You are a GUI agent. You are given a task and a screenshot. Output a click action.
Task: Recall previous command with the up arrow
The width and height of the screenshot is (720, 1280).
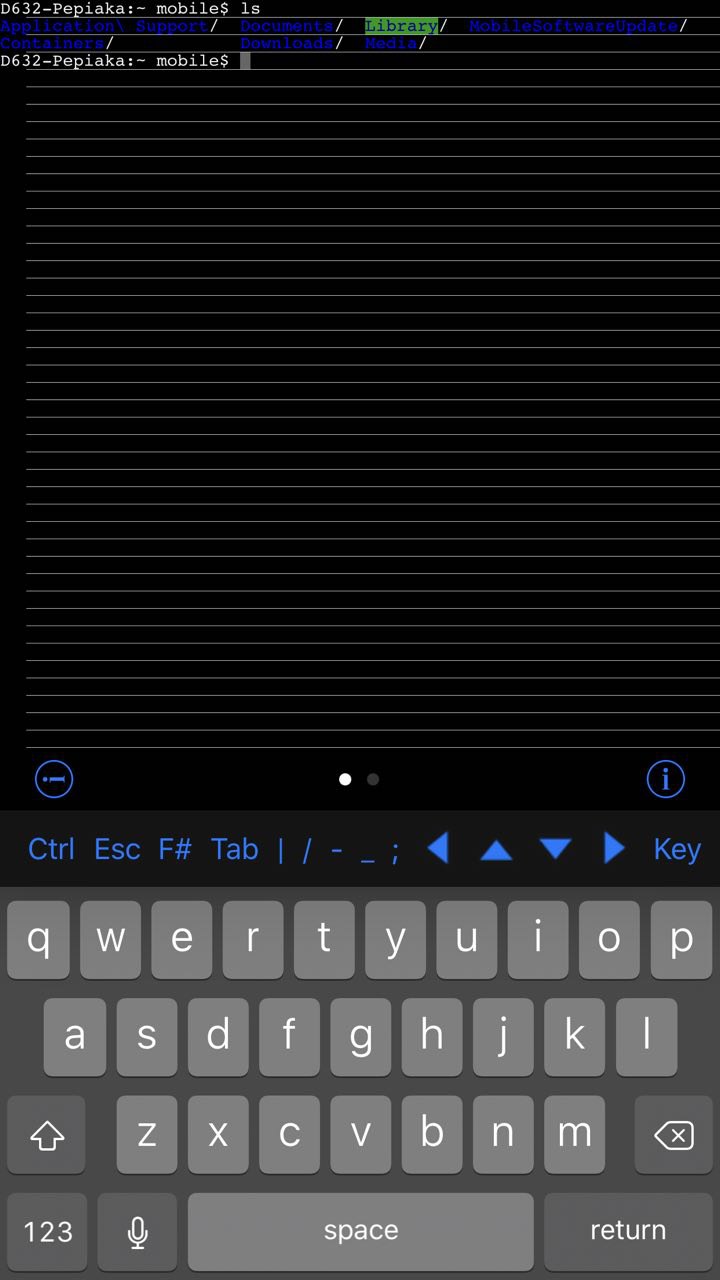tap(496, 850)
